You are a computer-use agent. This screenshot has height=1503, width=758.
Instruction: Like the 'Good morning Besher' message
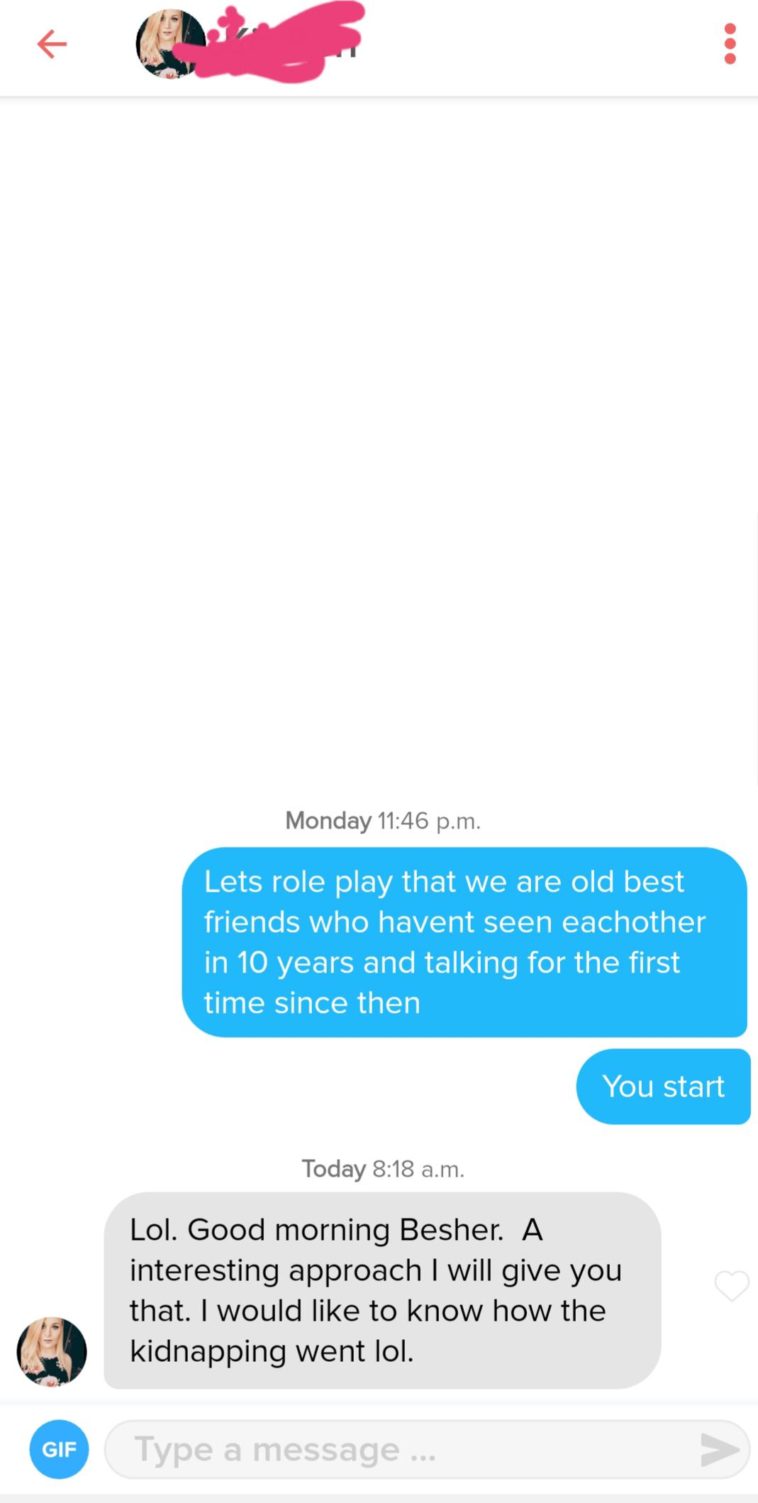point(731,1286)
